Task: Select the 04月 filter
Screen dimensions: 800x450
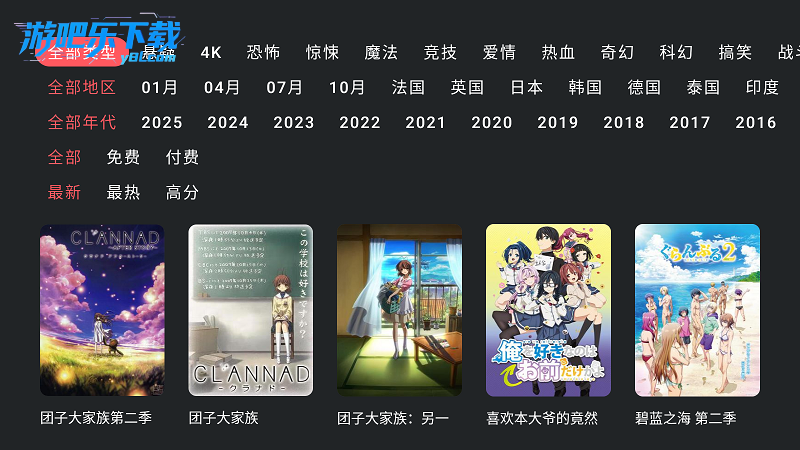Action: (222, 87)
